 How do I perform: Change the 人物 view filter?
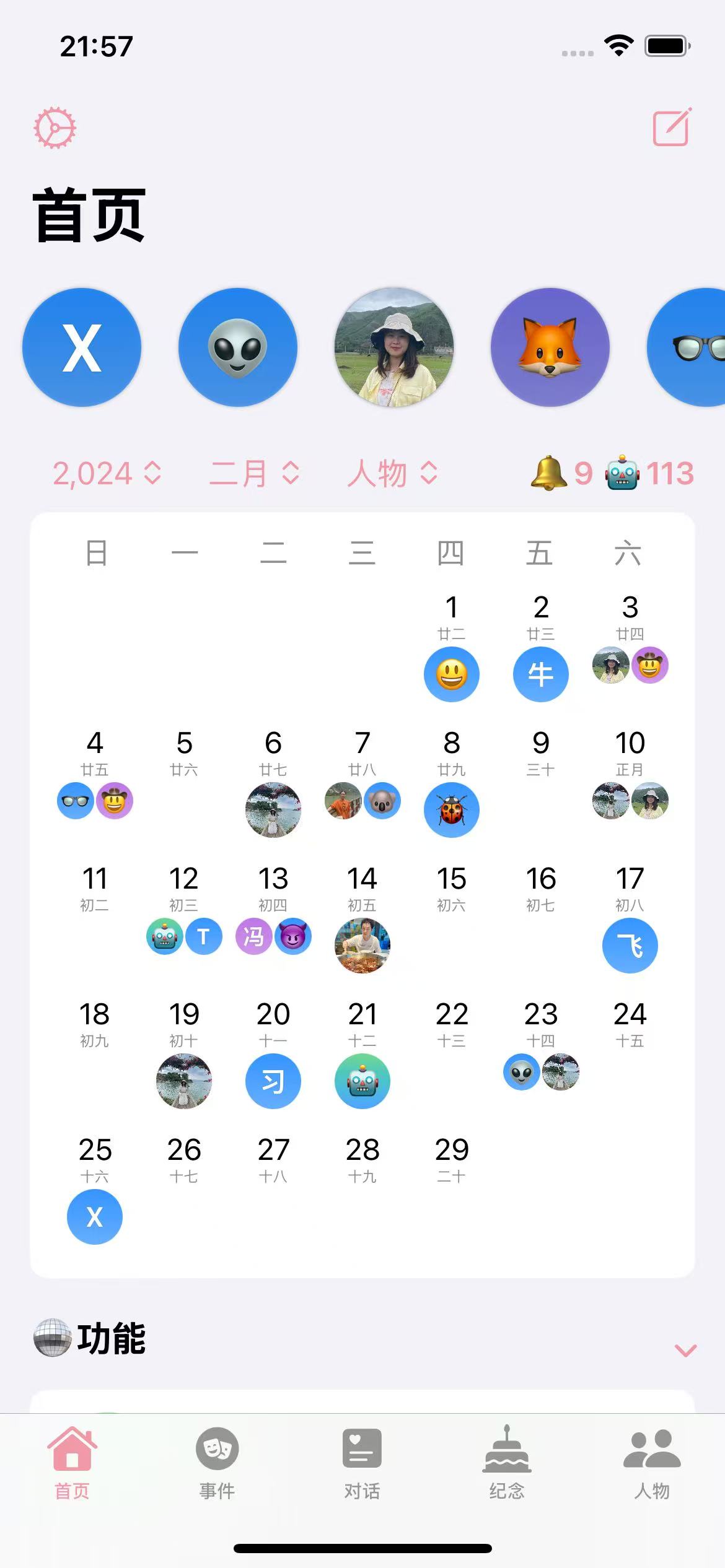[392, 474]
